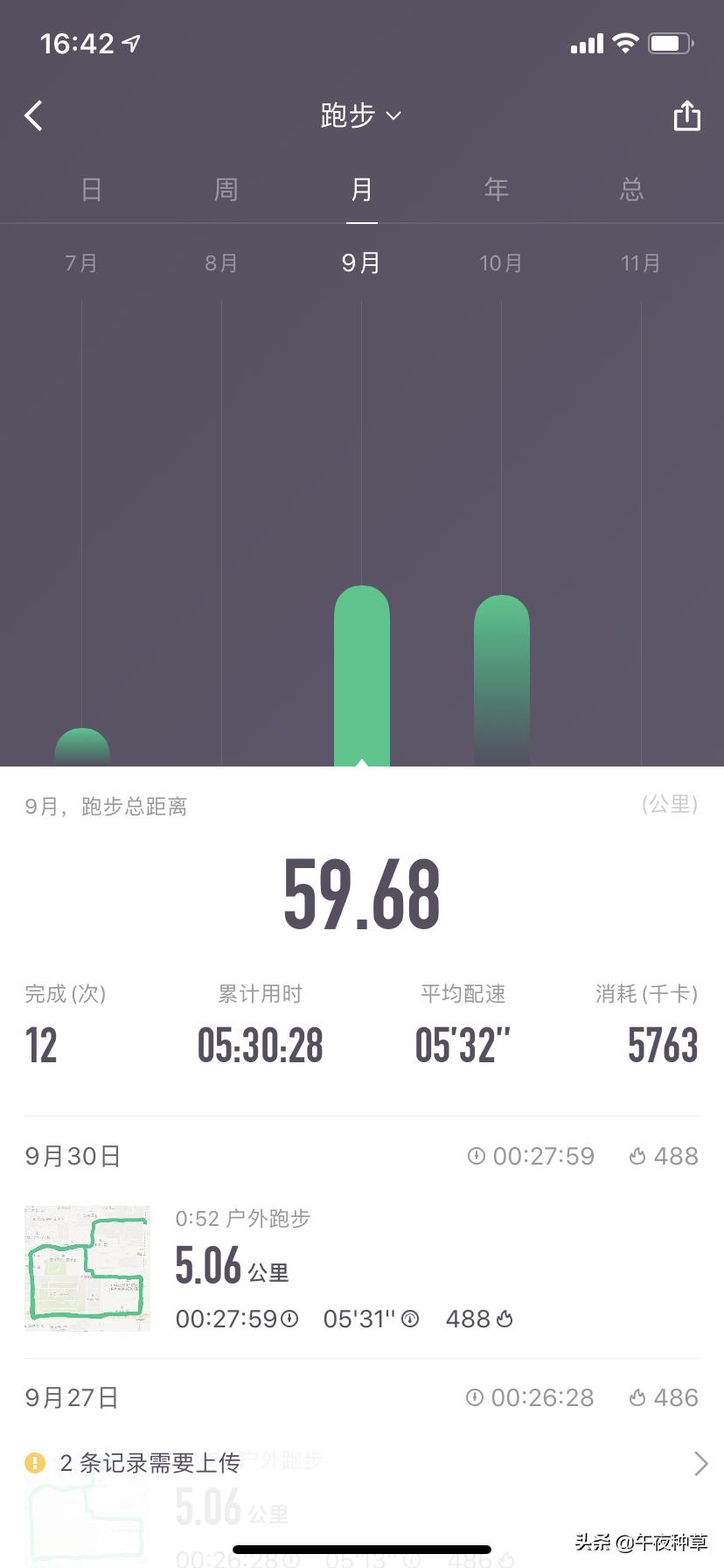Tap the back arrow to go back
The width and height of the screenshot is (724, 1568).
point(35,115)
